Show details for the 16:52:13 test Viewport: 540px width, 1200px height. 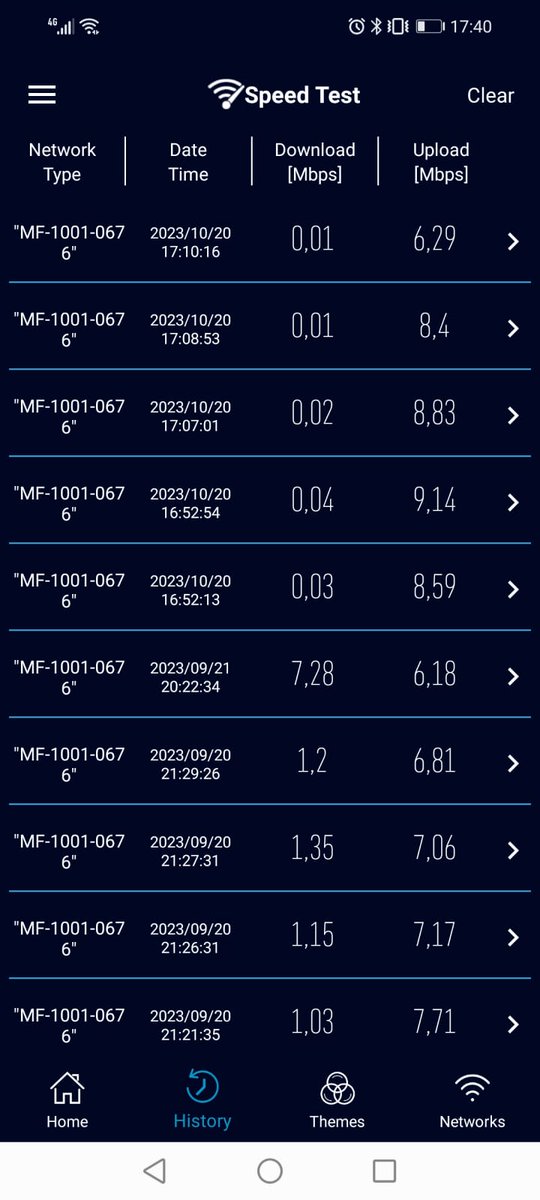click(270, 588)
